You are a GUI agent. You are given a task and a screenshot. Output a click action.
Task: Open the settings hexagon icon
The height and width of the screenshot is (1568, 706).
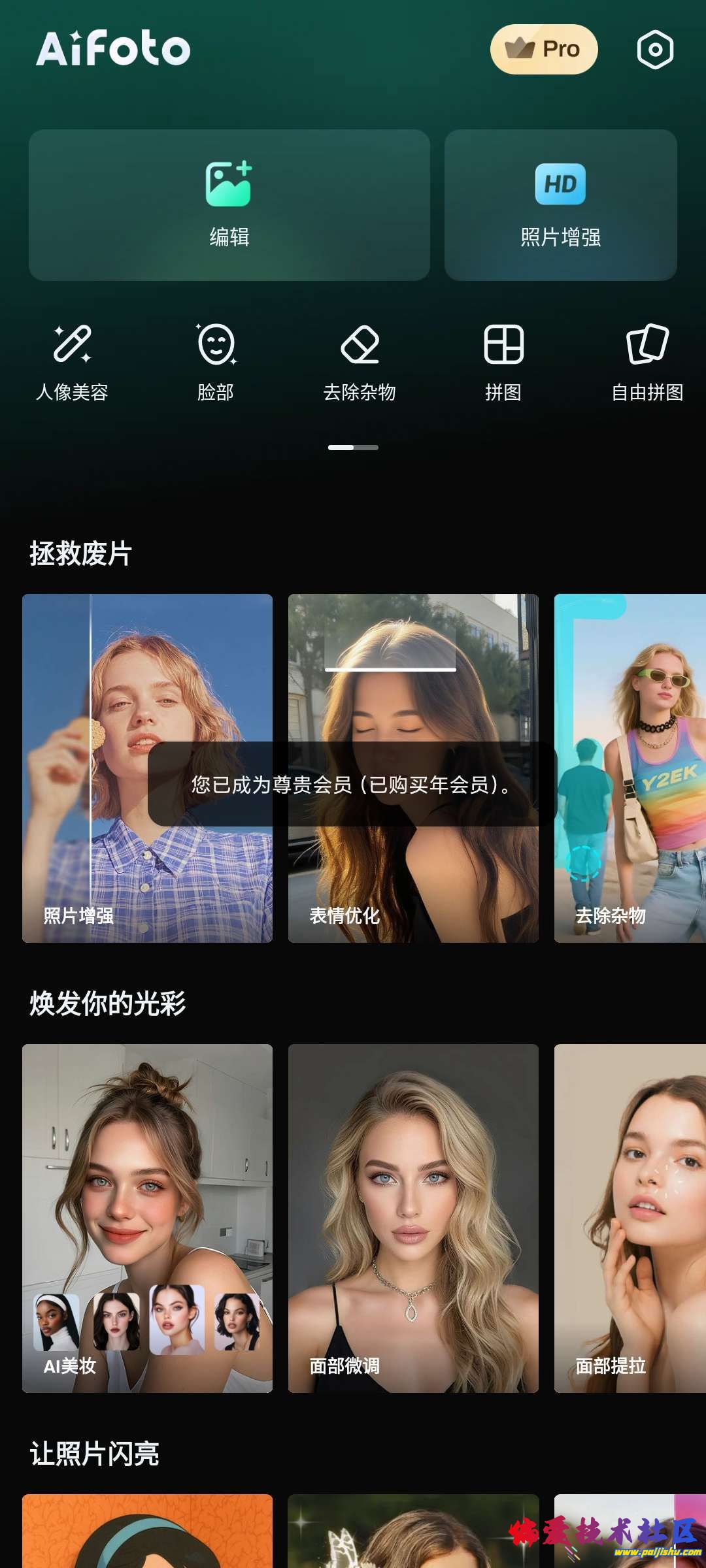click(655, 50)
